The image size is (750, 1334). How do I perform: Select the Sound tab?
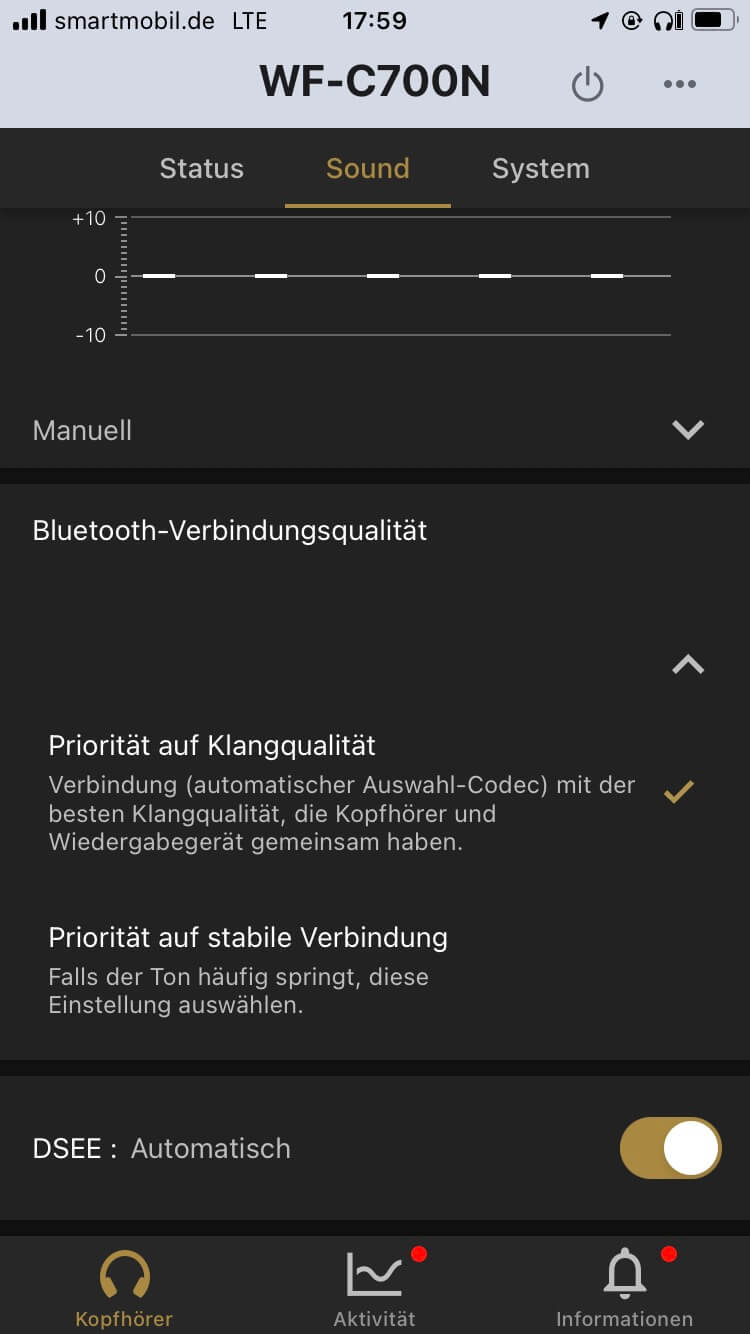pos(367,168)
